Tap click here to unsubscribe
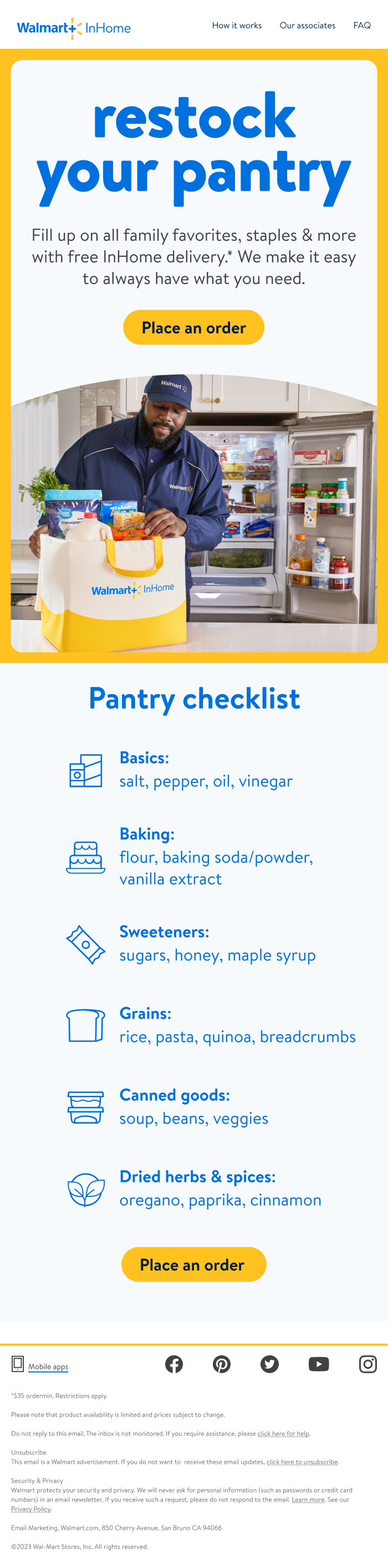Image resolution: width=388 pixels, height=1568 pixels. pos(302,1461)
